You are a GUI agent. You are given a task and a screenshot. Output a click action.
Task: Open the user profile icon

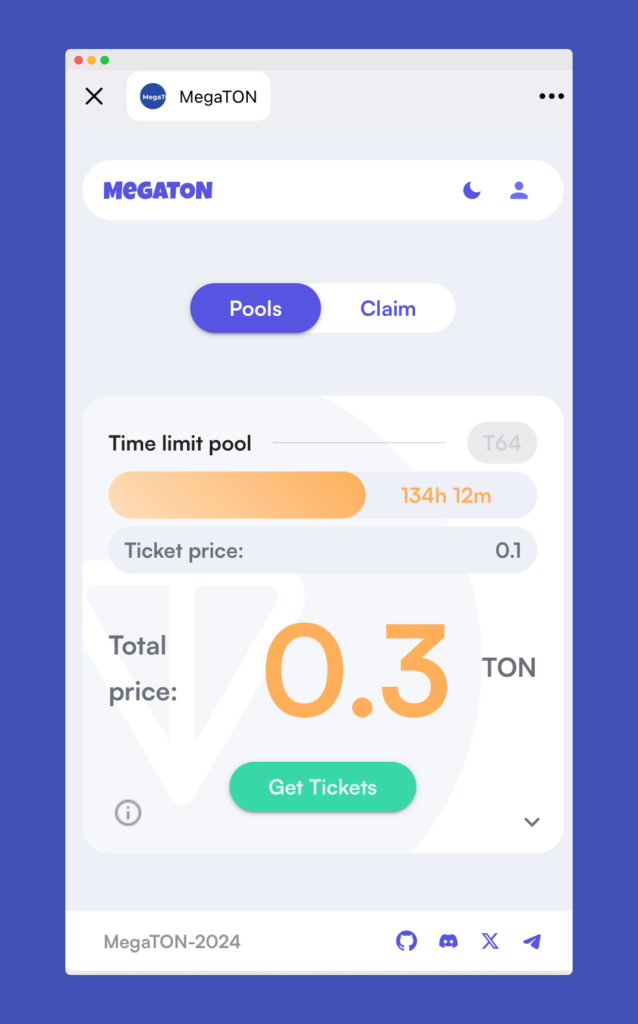[x=519, y=190]
